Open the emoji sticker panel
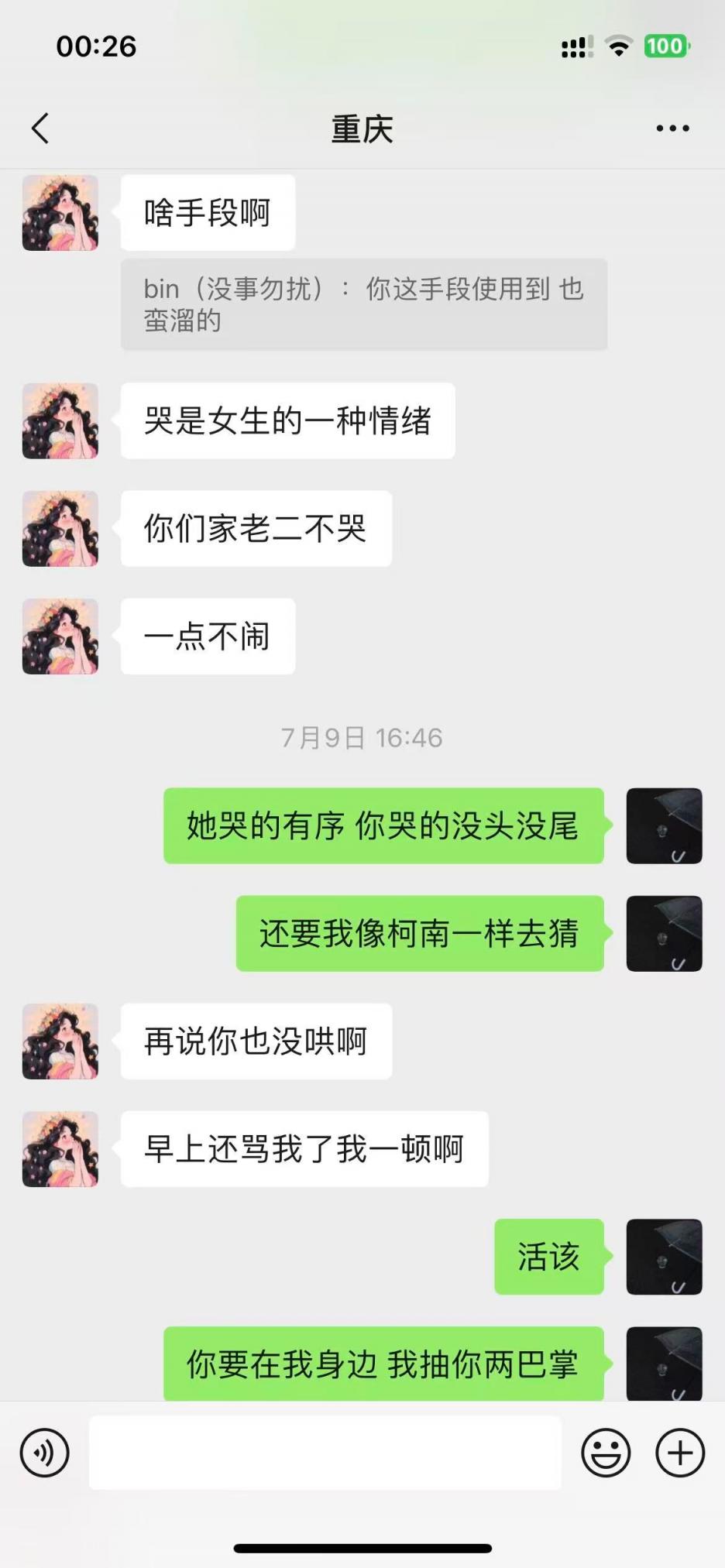 606,1453
